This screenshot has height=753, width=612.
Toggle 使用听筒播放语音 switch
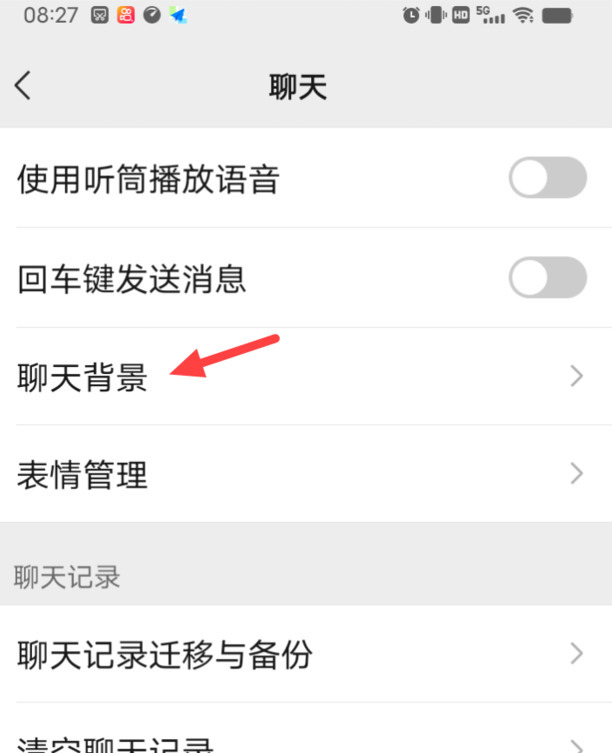[x=546, y=179]
